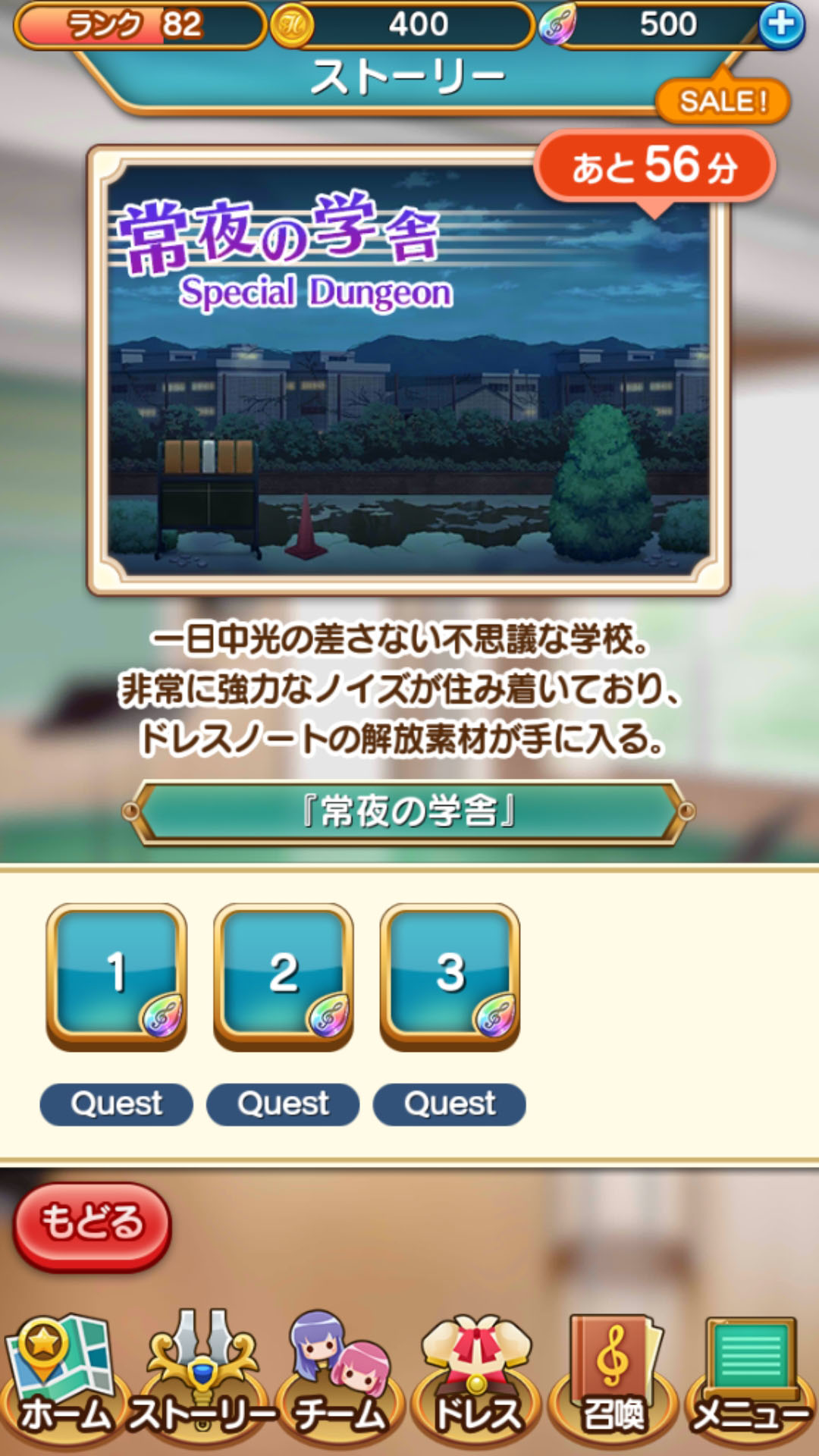
Task: Go back with the もどる button
Action: (x=93, y=1225)
